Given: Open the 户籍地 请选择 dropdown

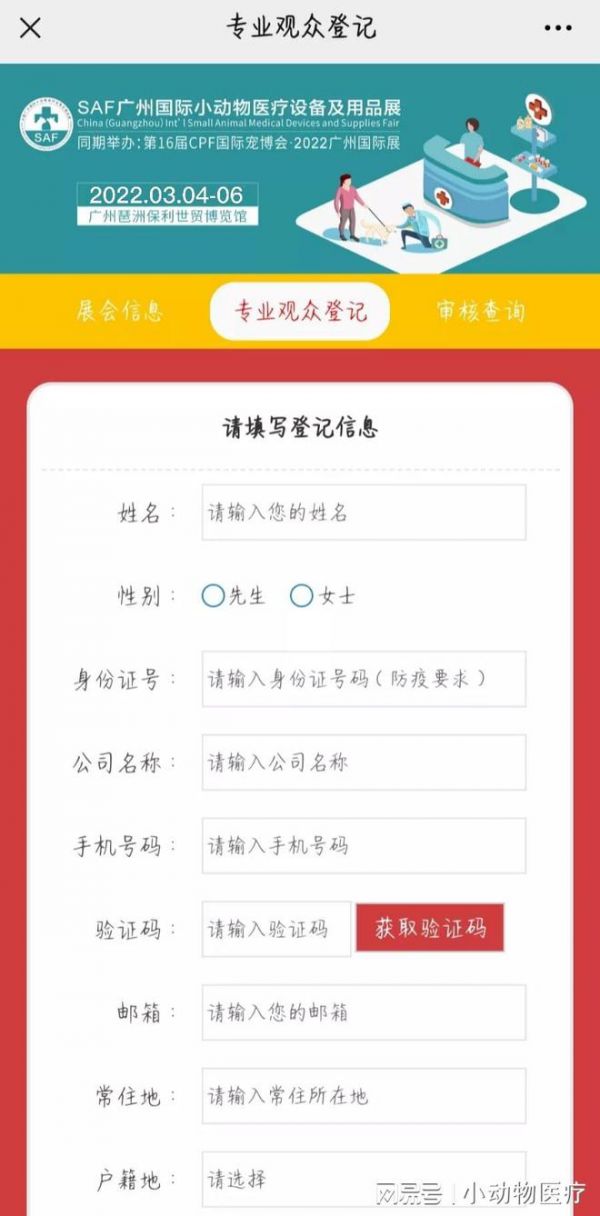Looking at the screenshot, I should click(363, 1179).
